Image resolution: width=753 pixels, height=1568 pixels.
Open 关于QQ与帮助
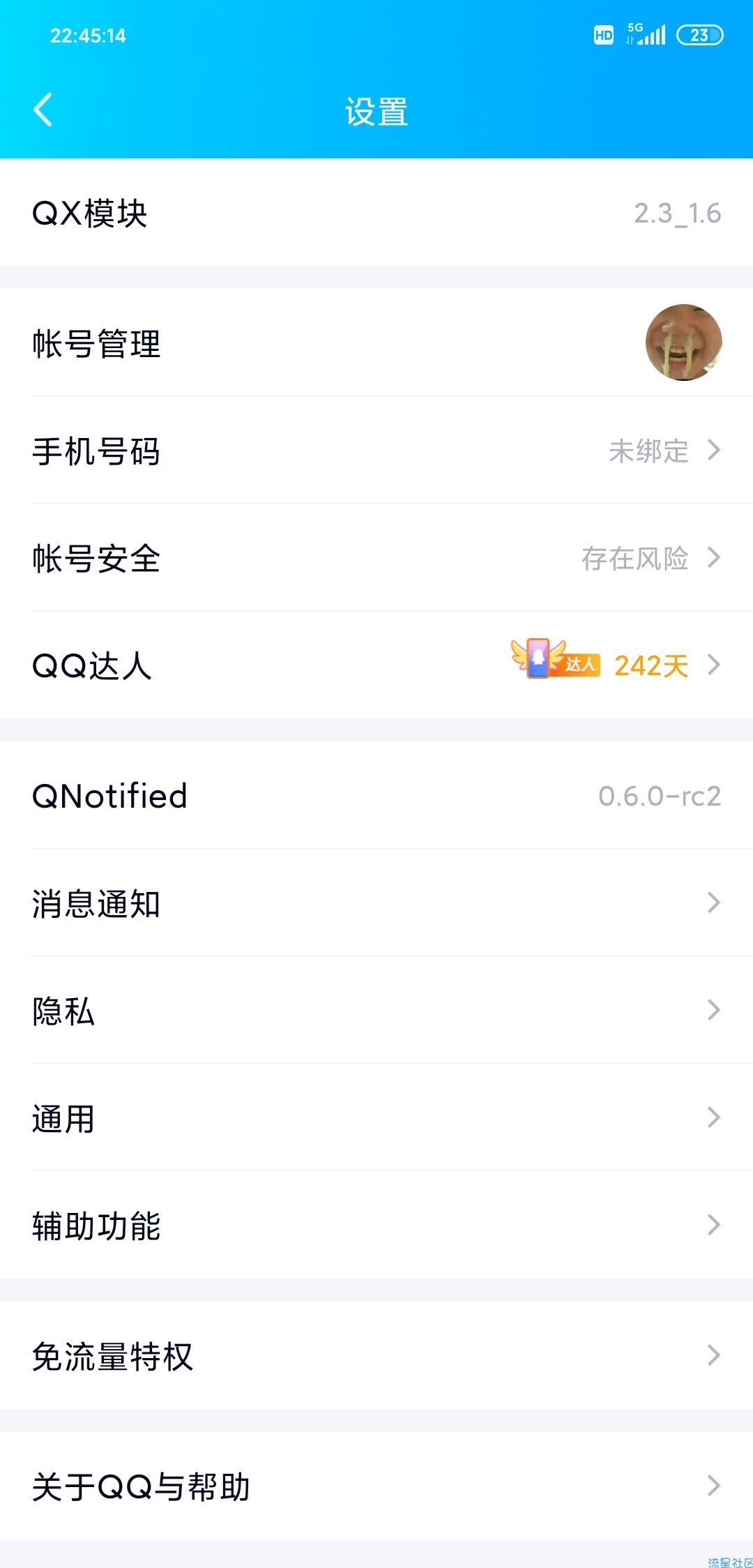point(376,1486)
